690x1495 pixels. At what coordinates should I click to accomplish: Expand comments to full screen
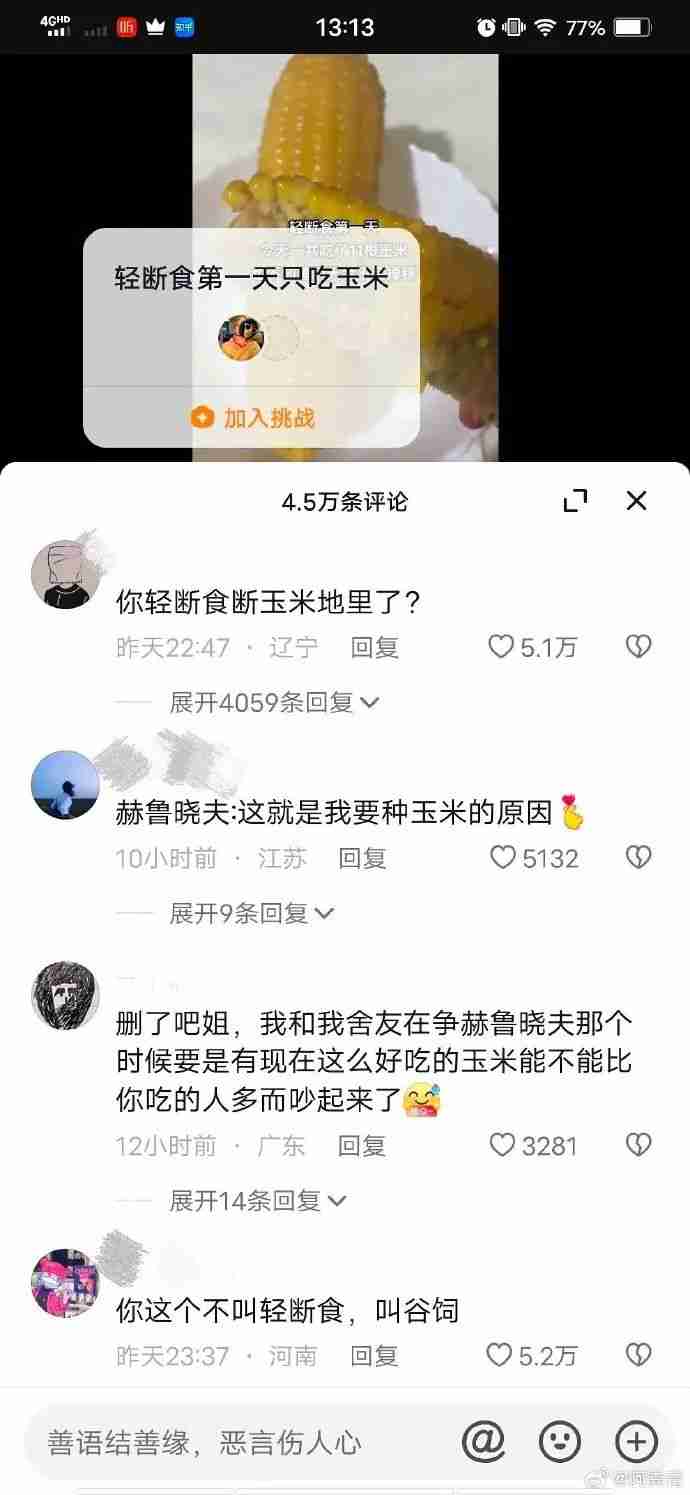tap(575, 501)
